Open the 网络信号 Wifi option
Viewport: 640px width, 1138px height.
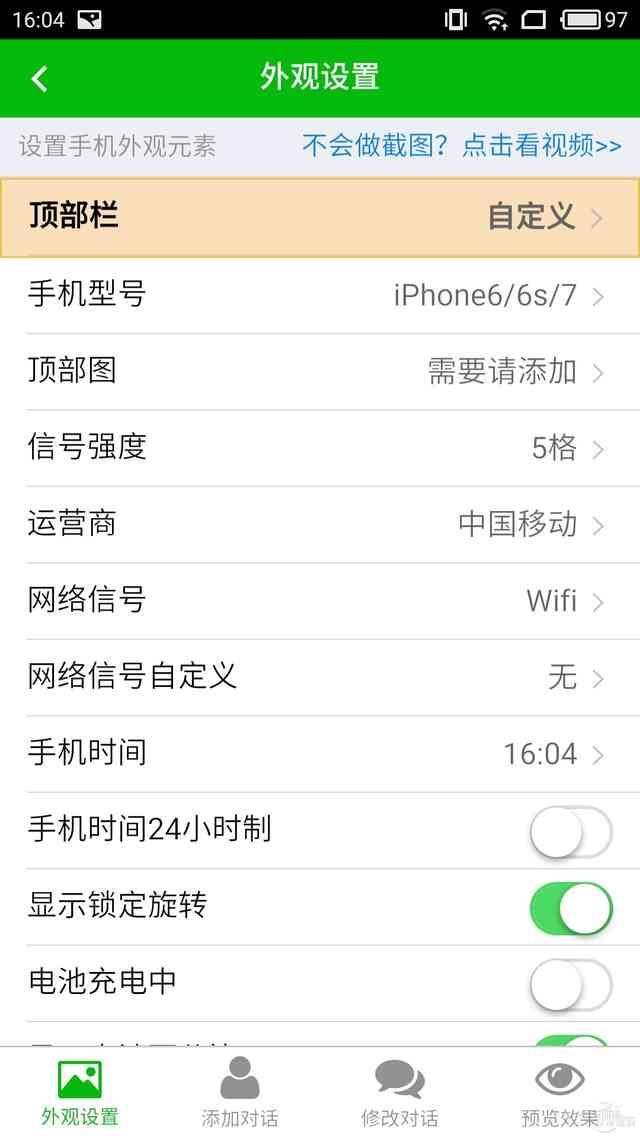[x=320, y=601]
